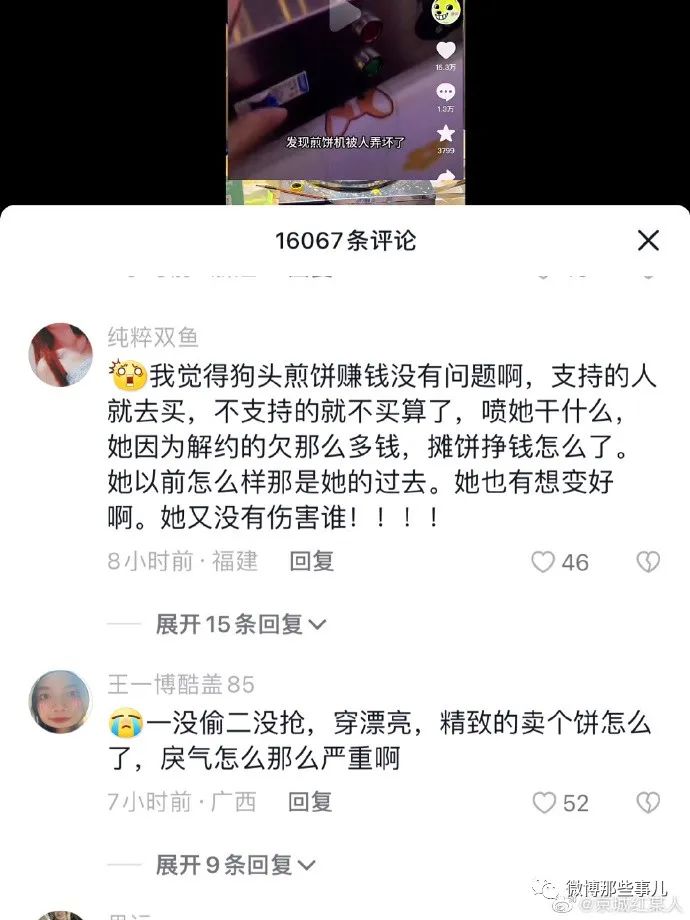Close the comments panel
The width and height of the screenshot is (690, 920).
click(x=648, y=240)
